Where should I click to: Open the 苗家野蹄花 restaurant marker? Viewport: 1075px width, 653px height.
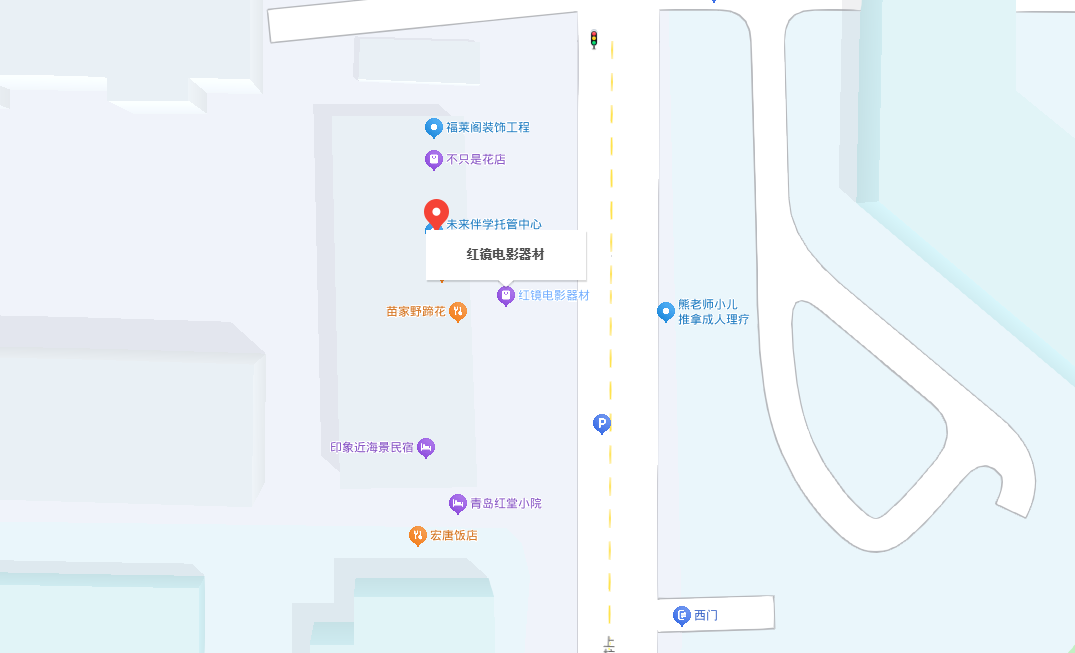point(458,312)
